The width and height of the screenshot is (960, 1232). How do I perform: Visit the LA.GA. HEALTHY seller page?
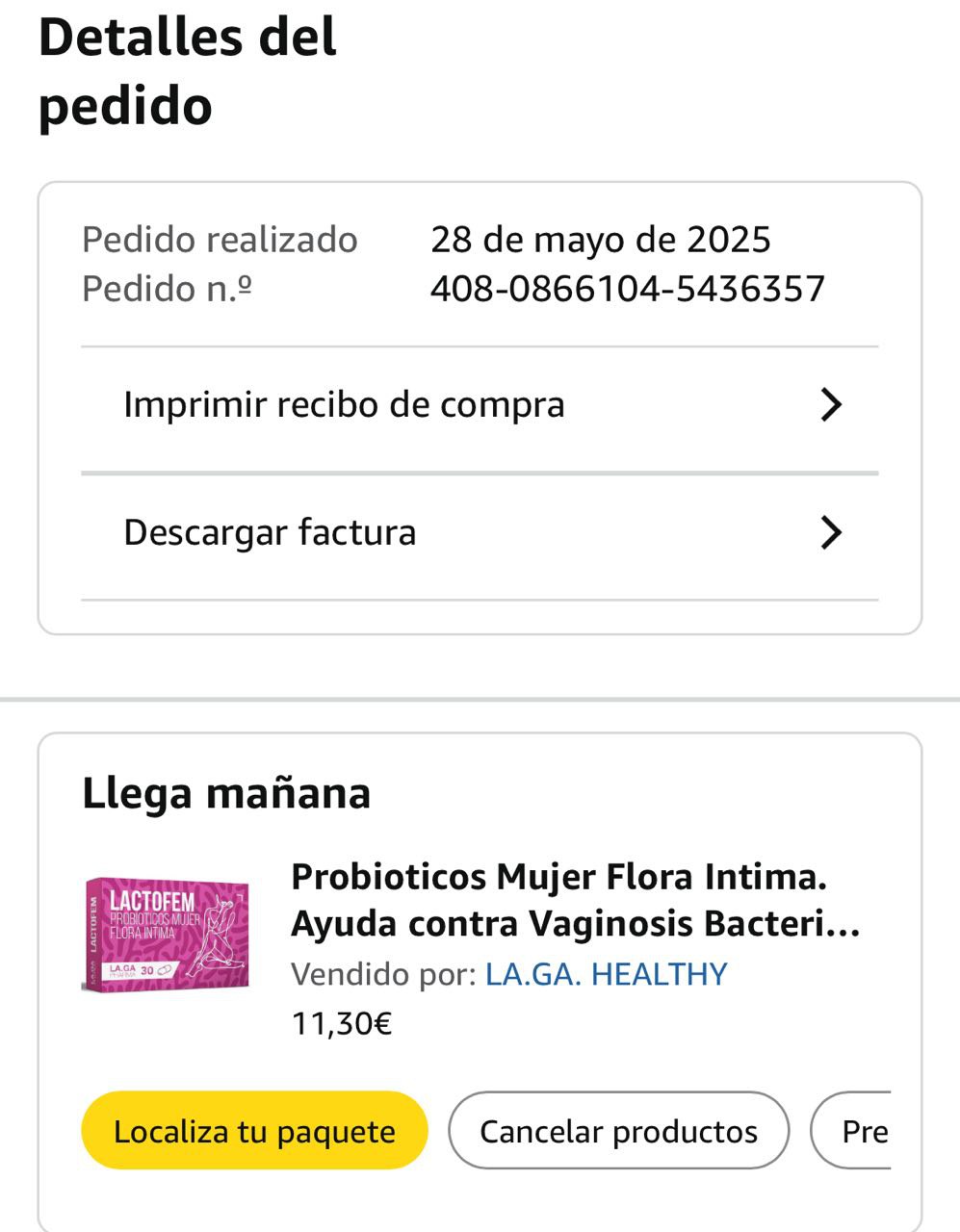pyautogui.click(x=606, y=974)
